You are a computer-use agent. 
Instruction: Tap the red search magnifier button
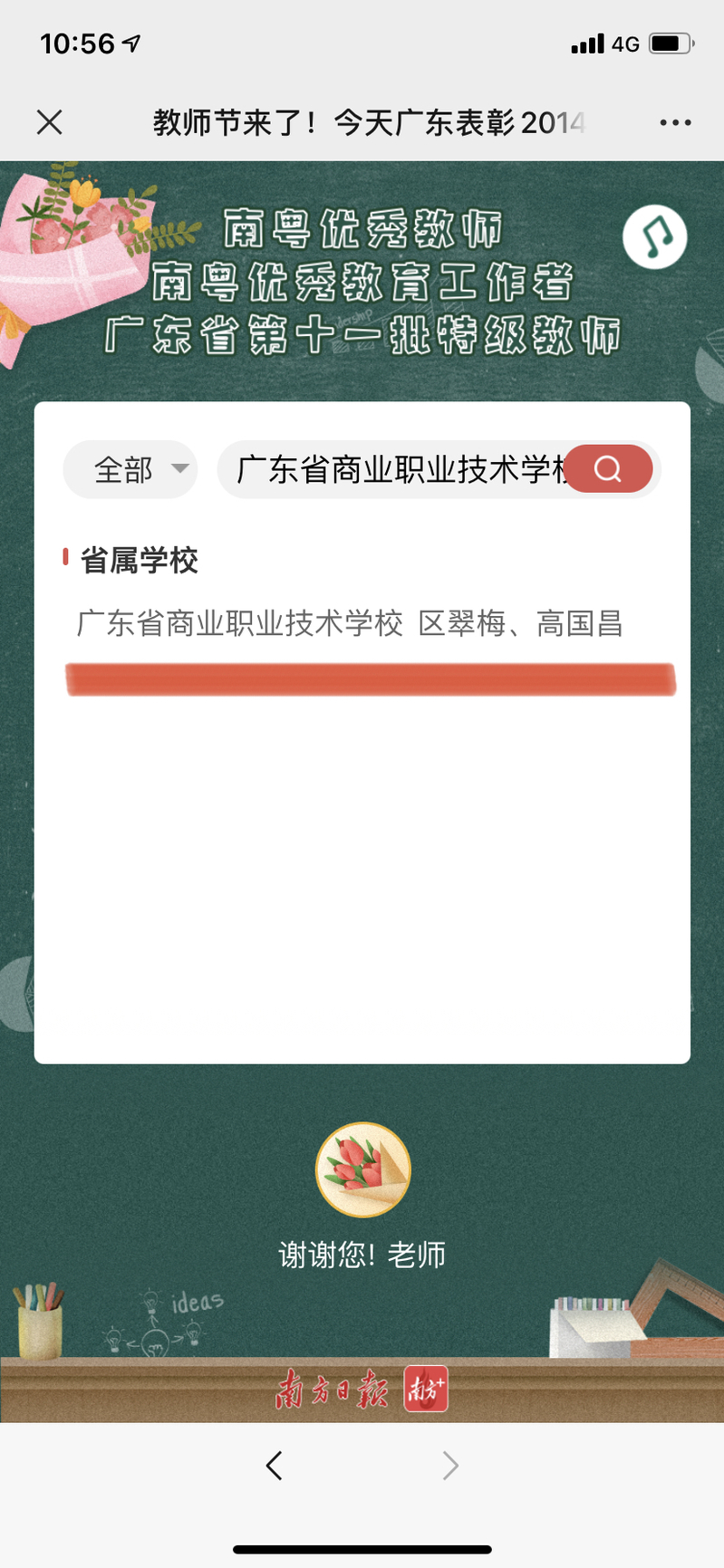[x=609, y=469]
